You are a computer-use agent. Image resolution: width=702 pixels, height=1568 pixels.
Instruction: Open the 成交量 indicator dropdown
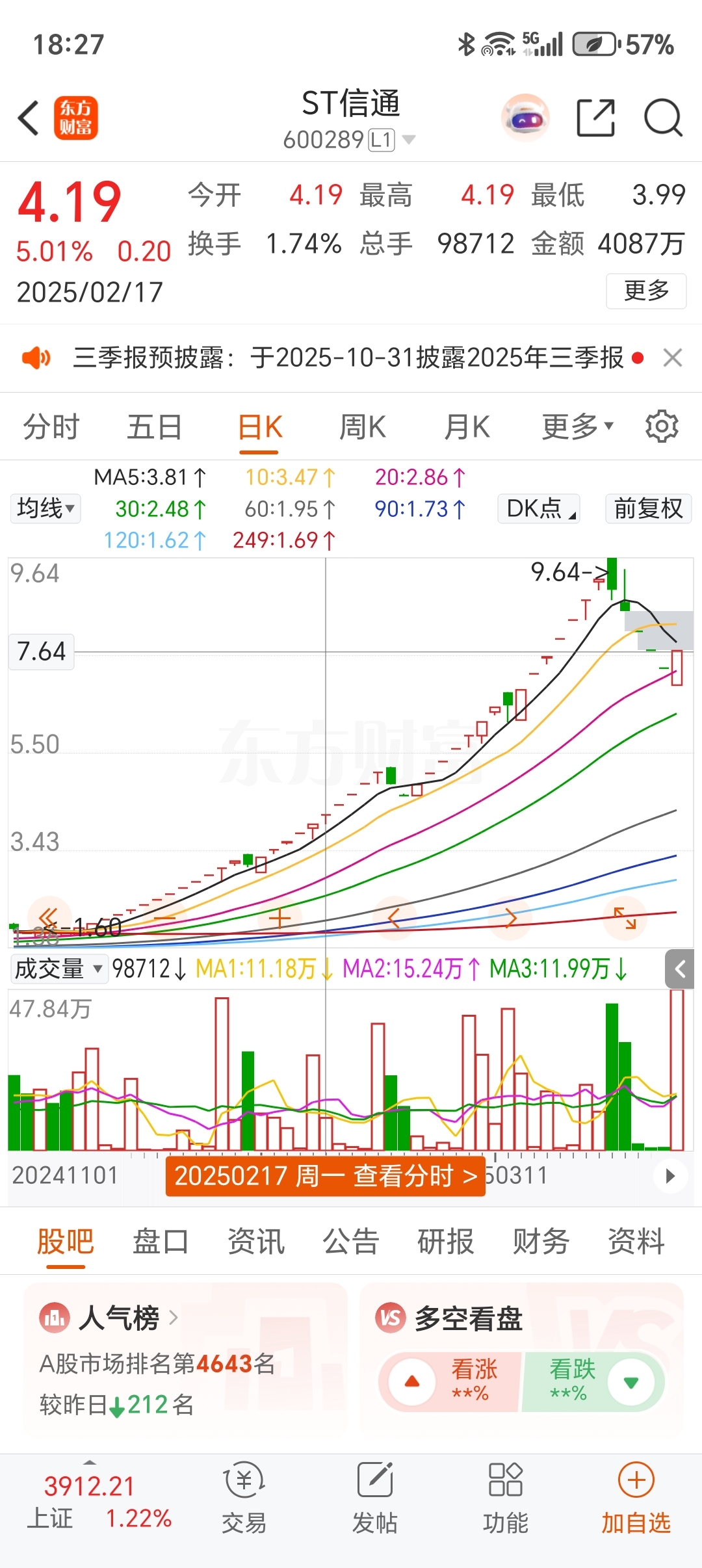pos(58,969)
